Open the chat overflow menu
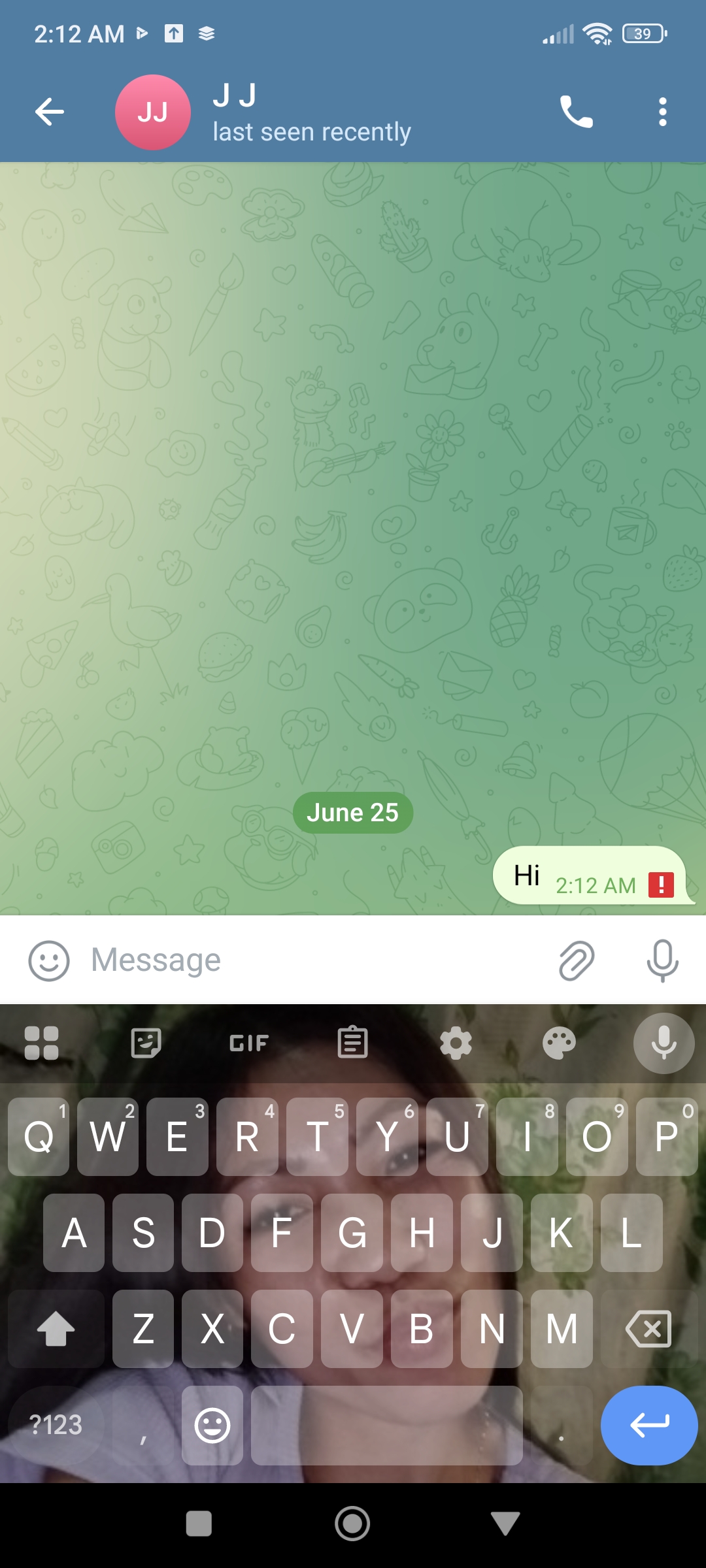 662,112
